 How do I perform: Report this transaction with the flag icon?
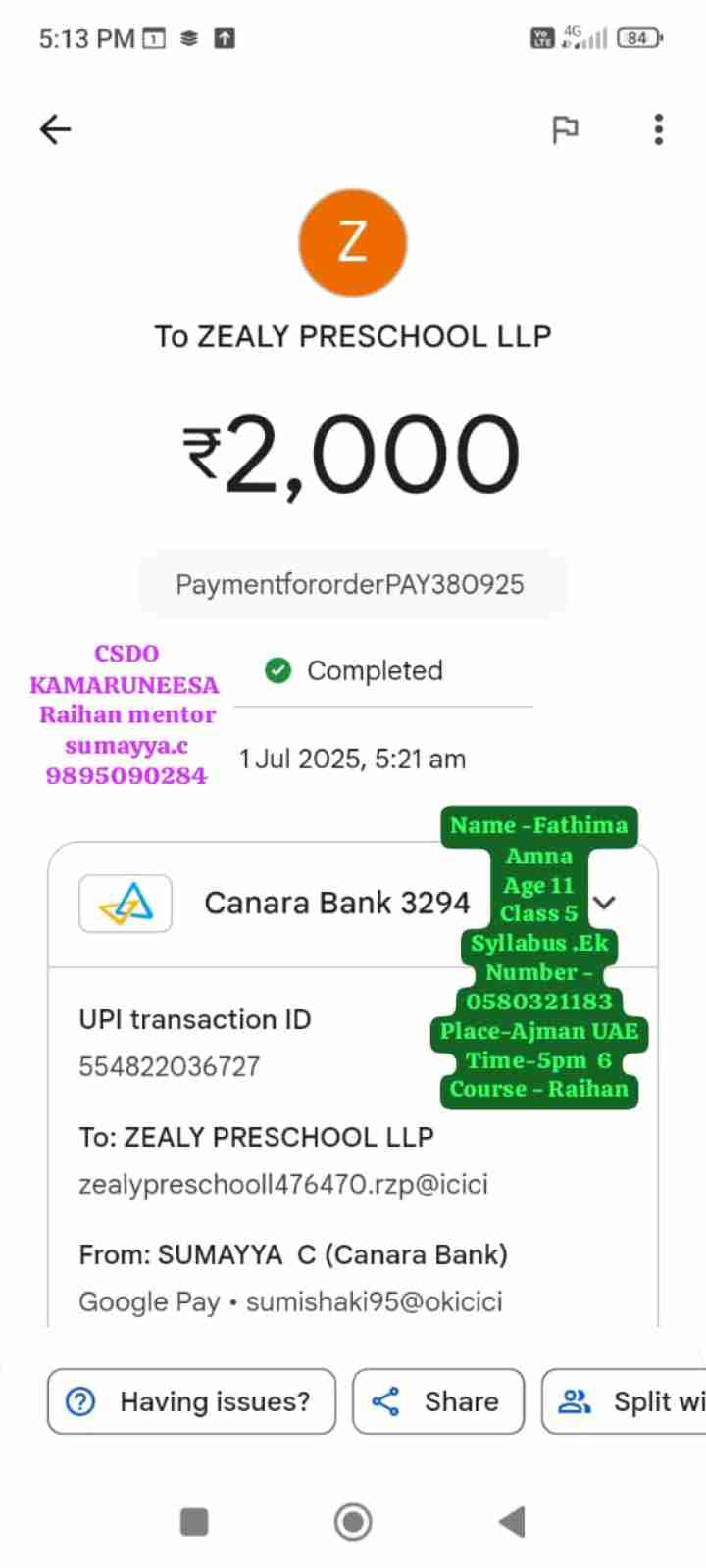tap(566, 129)
